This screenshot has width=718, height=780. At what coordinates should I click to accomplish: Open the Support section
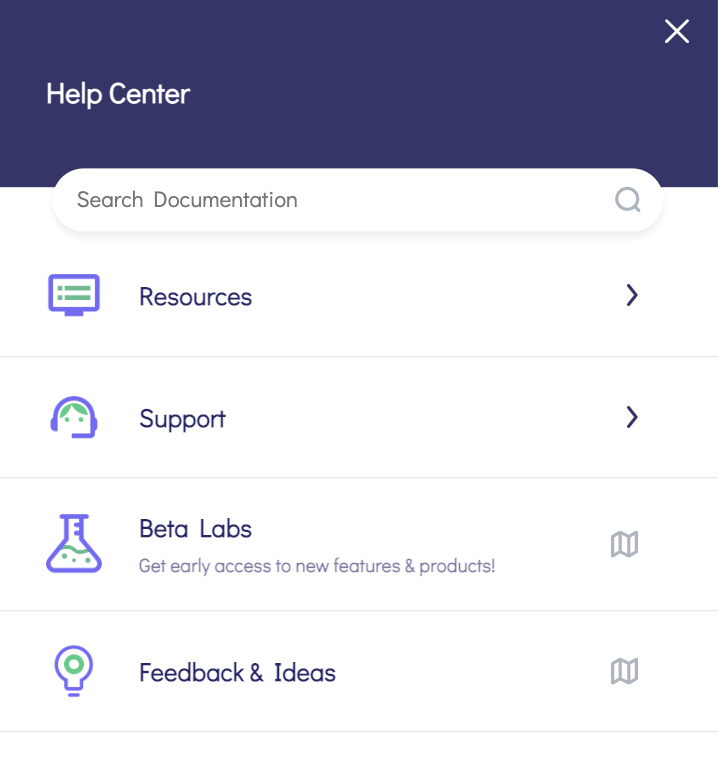[358, 418]
